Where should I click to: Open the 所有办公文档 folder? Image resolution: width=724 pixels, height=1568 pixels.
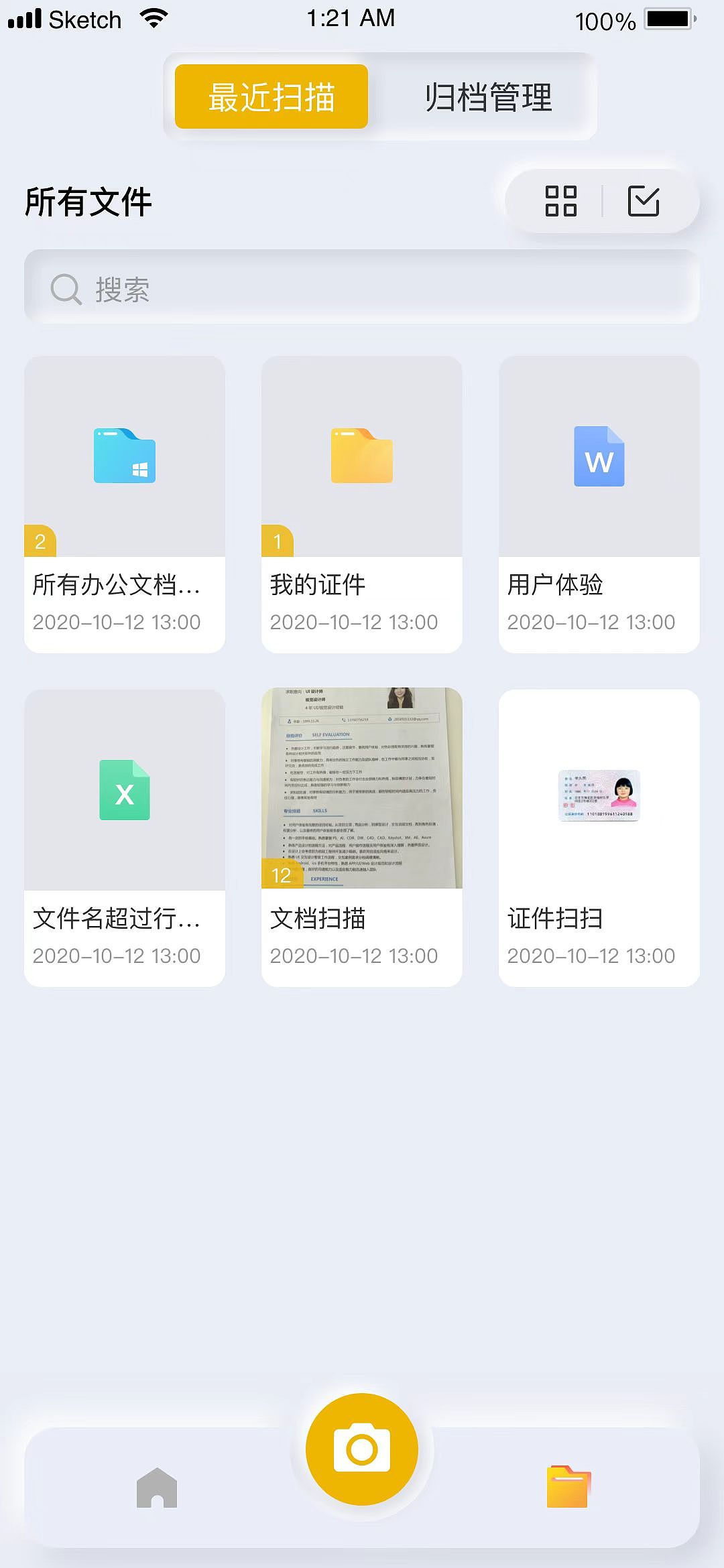125,504
